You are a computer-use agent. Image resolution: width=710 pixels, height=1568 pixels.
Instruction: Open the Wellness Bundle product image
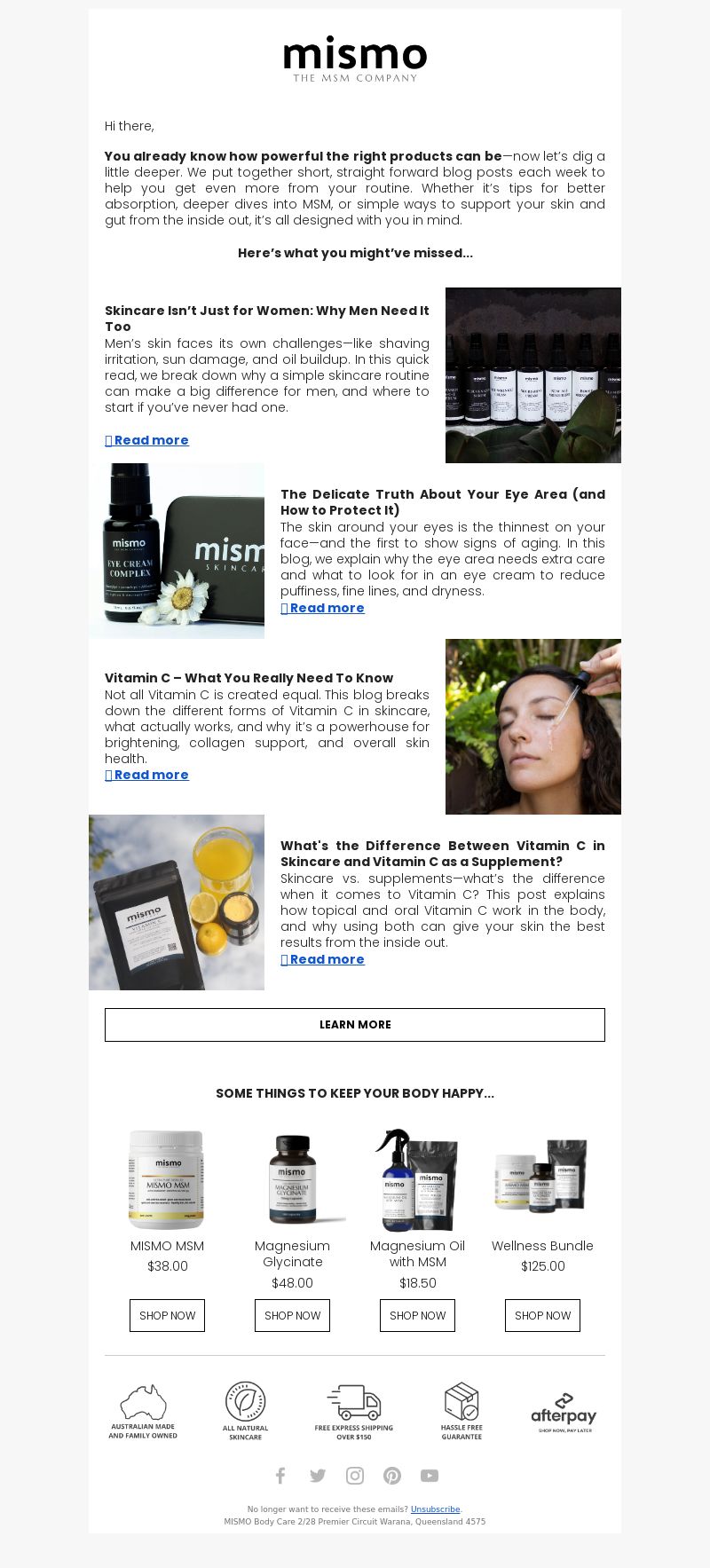pyautogui.click(x=542, y=1179)
